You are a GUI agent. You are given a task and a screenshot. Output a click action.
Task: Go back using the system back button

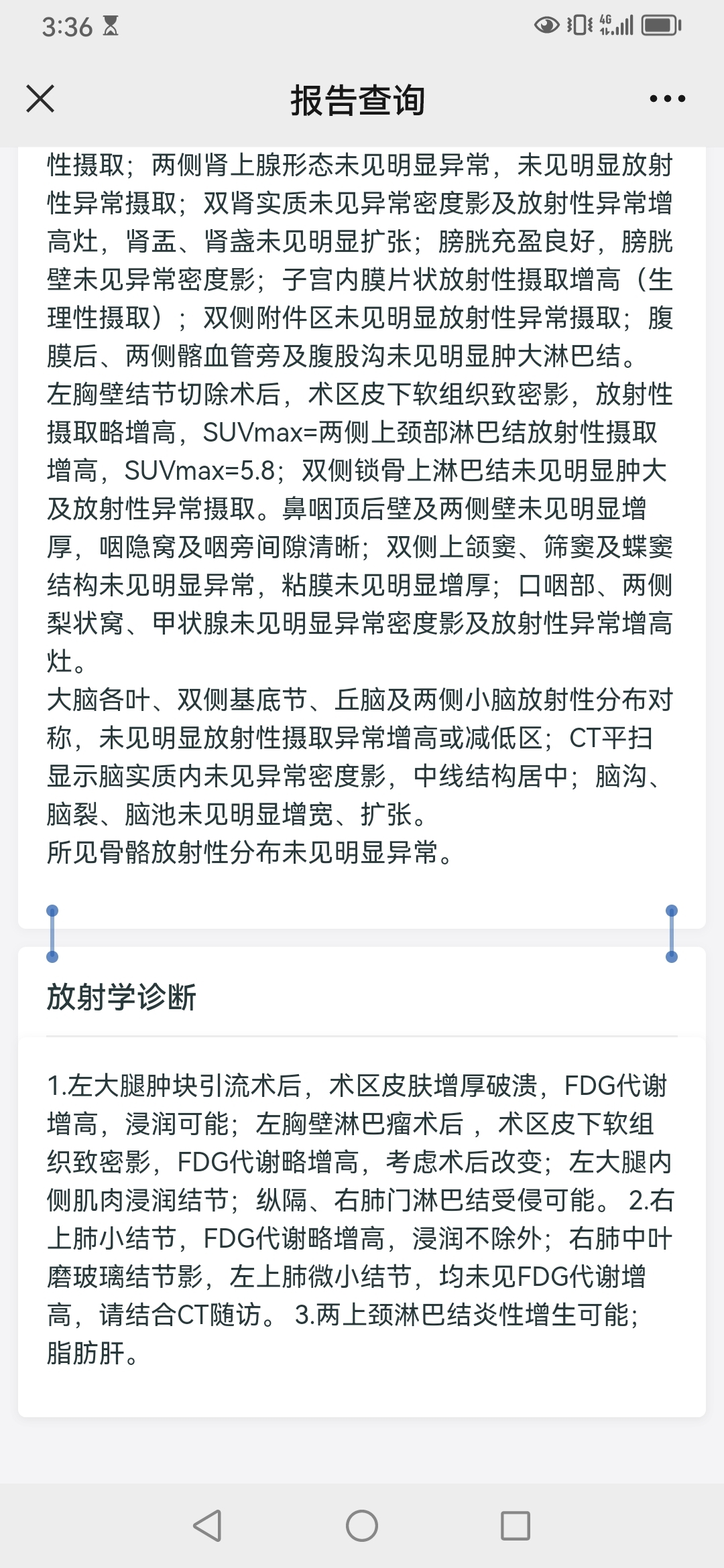pyautogui.click(x=207, y=1526)
